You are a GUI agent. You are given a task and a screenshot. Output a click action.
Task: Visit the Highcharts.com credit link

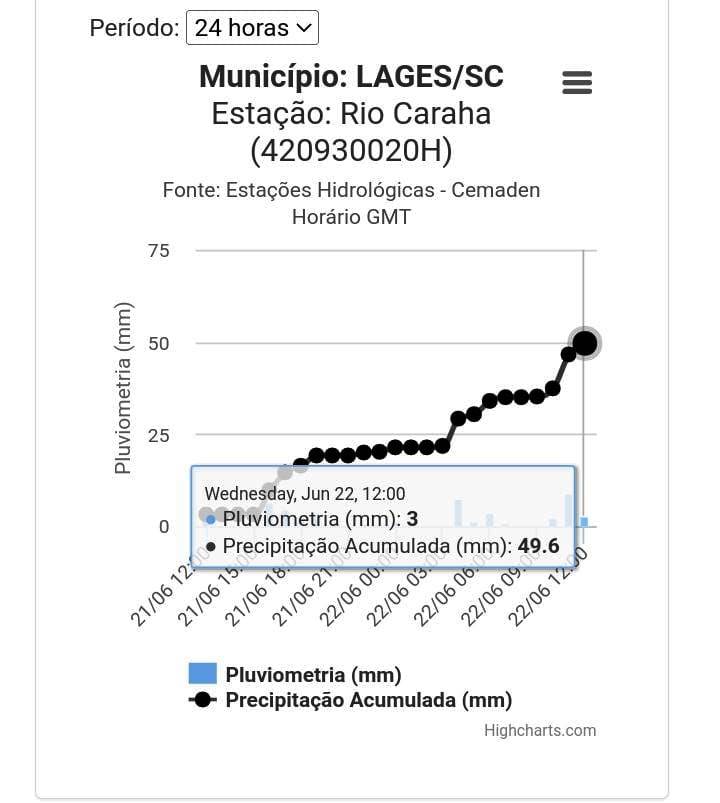(x=540, y=731)
